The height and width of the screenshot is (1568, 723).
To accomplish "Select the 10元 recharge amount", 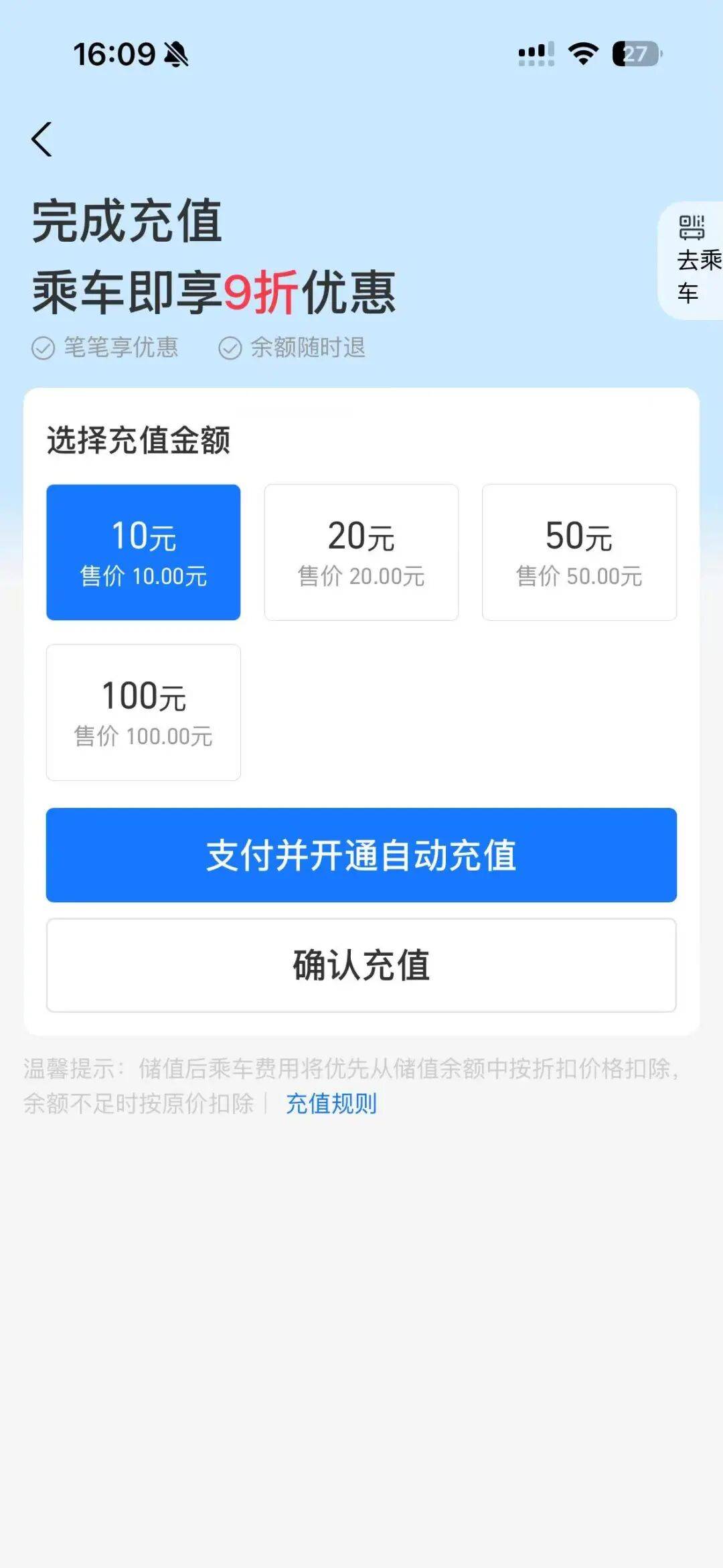I will click(x=143, y=552).
